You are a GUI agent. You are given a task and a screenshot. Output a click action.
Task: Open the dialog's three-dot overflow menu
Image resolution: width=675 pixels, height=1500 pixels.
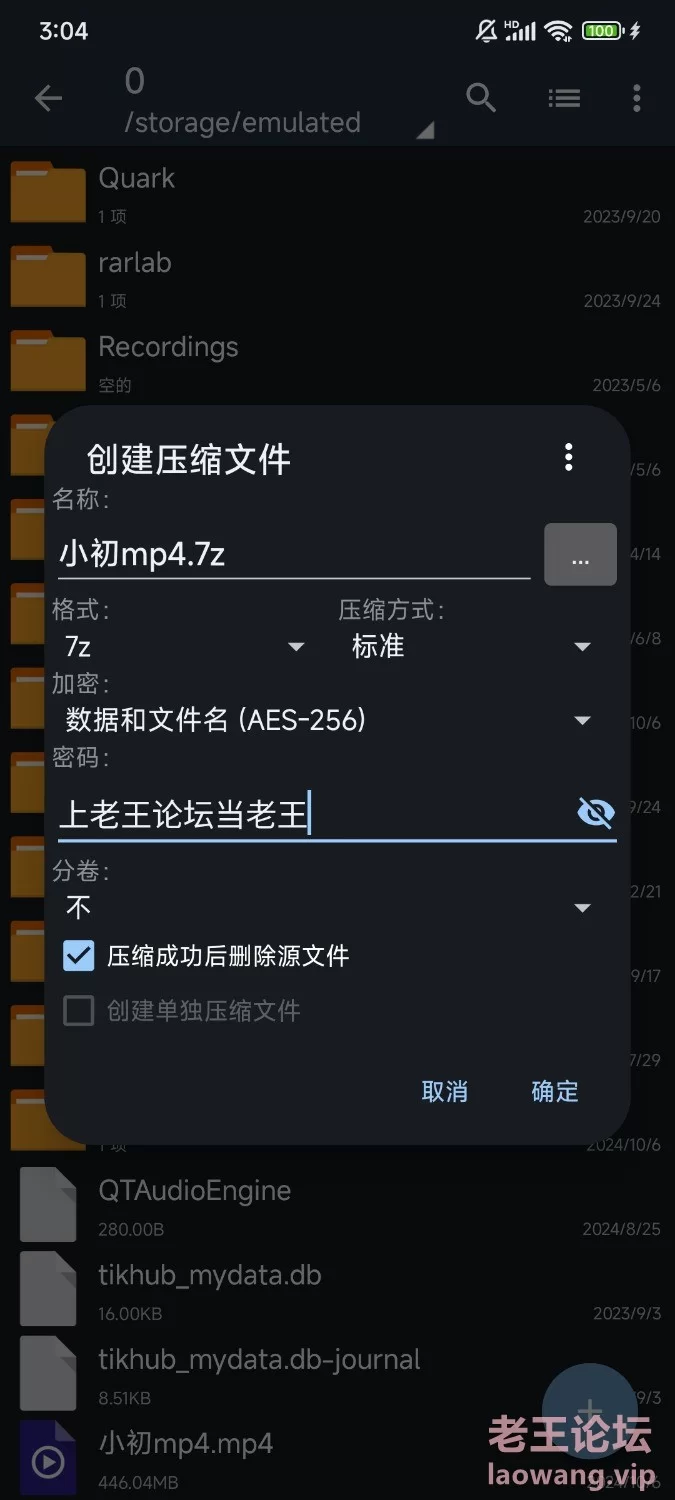click(x=568, y=458)
